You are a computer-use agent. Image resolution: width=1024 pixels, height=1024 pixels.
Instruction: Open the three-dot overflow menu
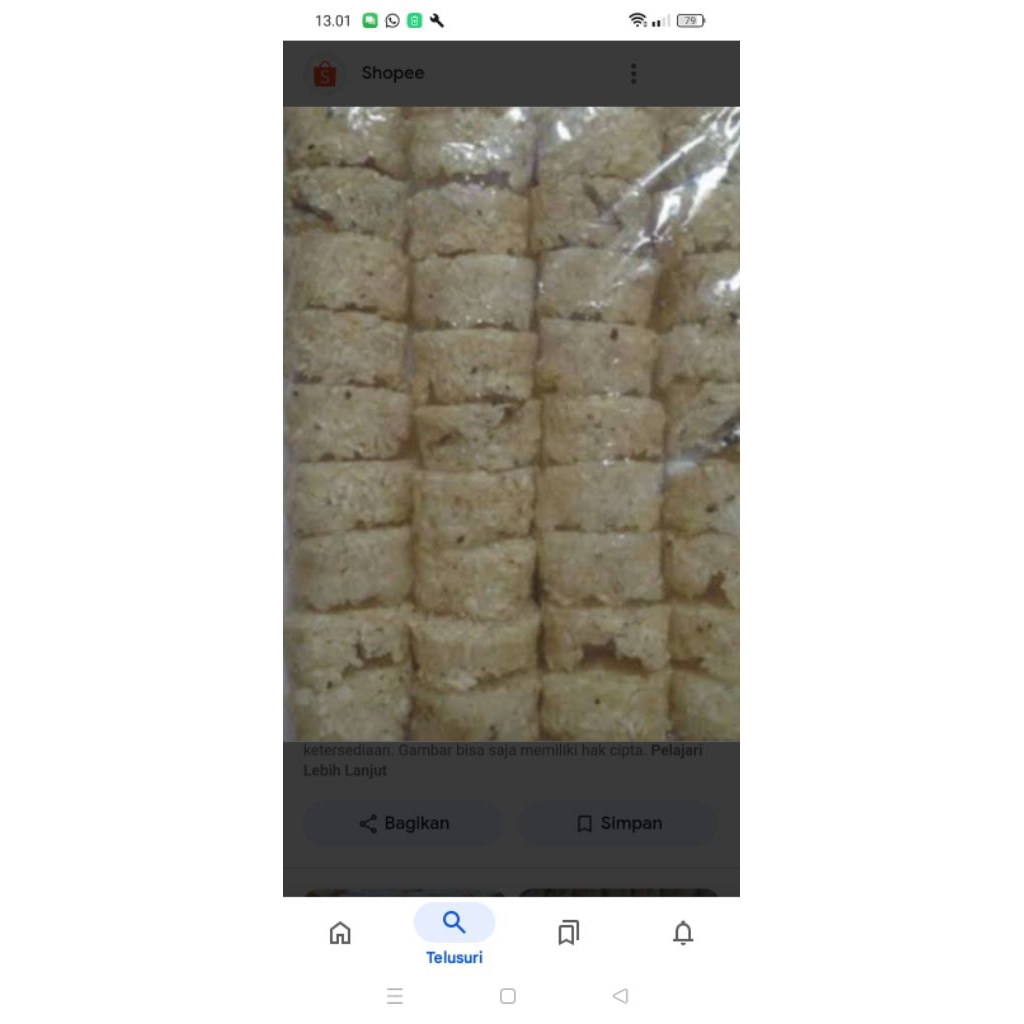(633, 73)
